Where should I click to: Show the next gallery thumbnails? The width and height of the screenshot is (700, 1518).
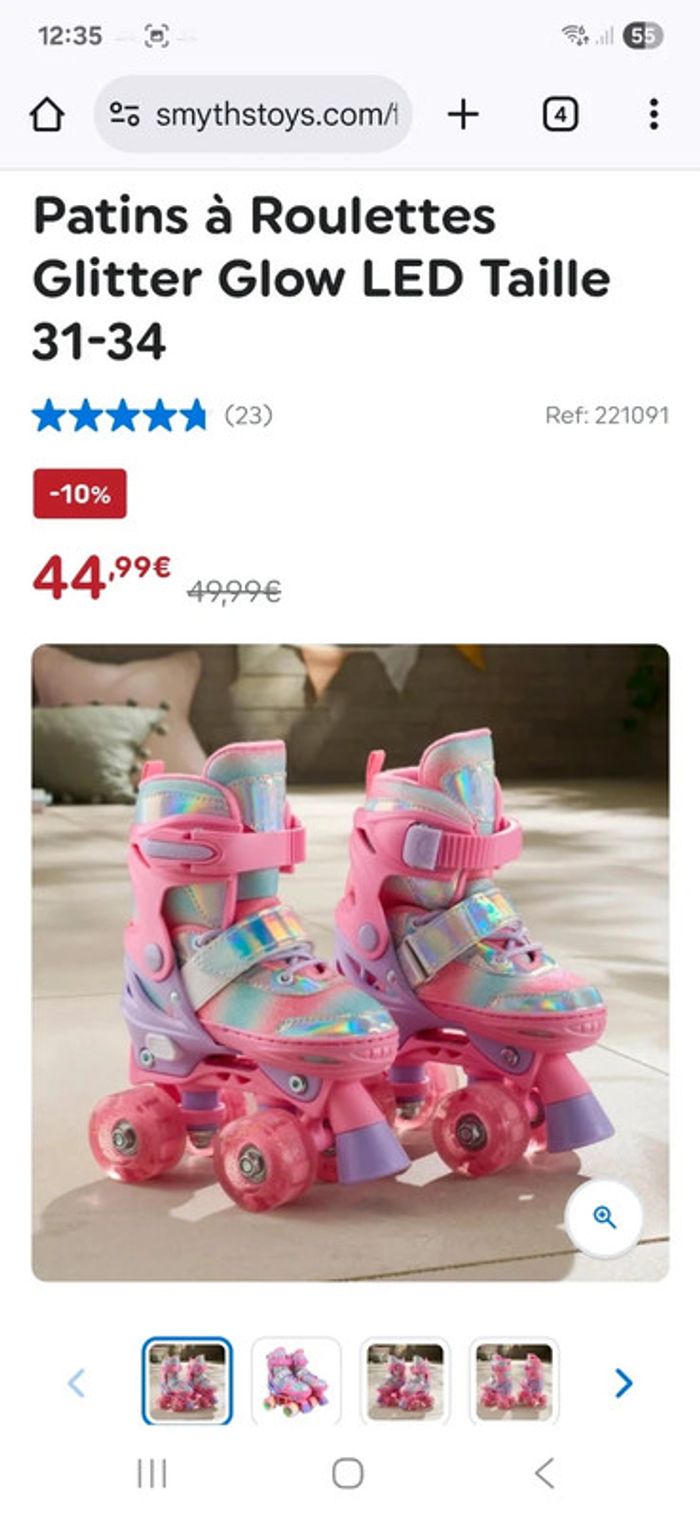623,1383
